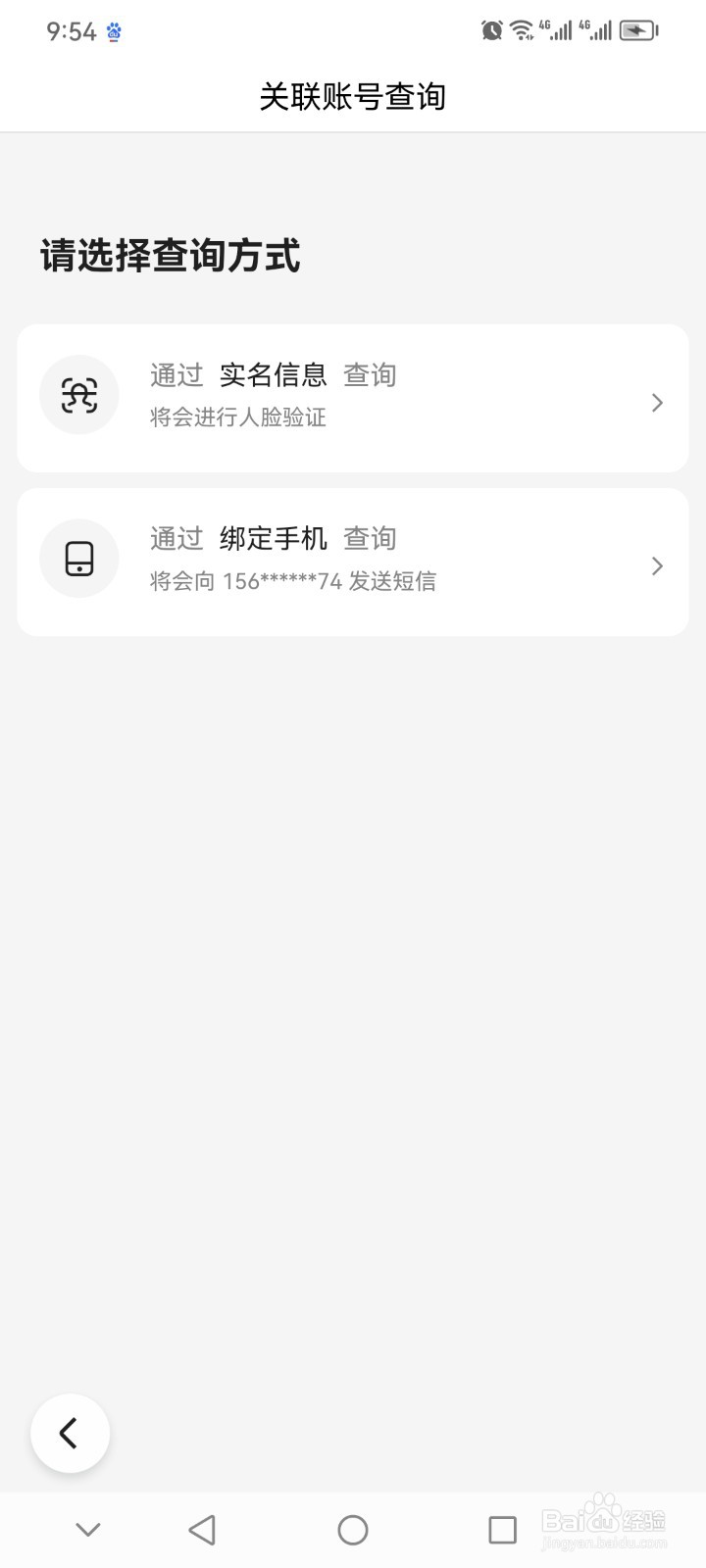Screen dimensions: 706x1568
Task: Go to the home screen via circle button
Action: [x=353, y=1530]
